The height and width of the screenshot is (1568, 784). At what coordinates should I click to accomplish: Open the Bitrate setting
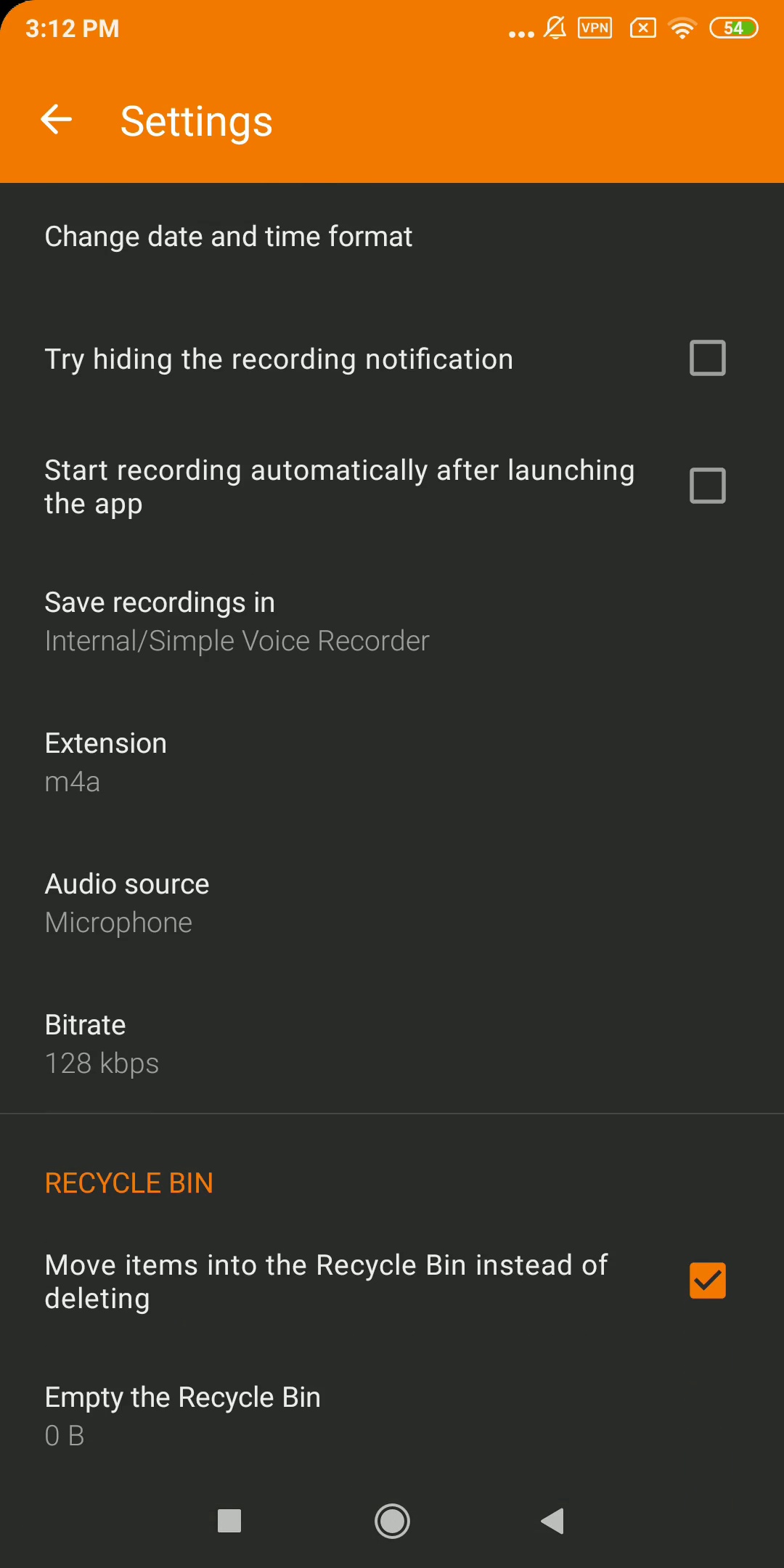tap(392, 1044)
